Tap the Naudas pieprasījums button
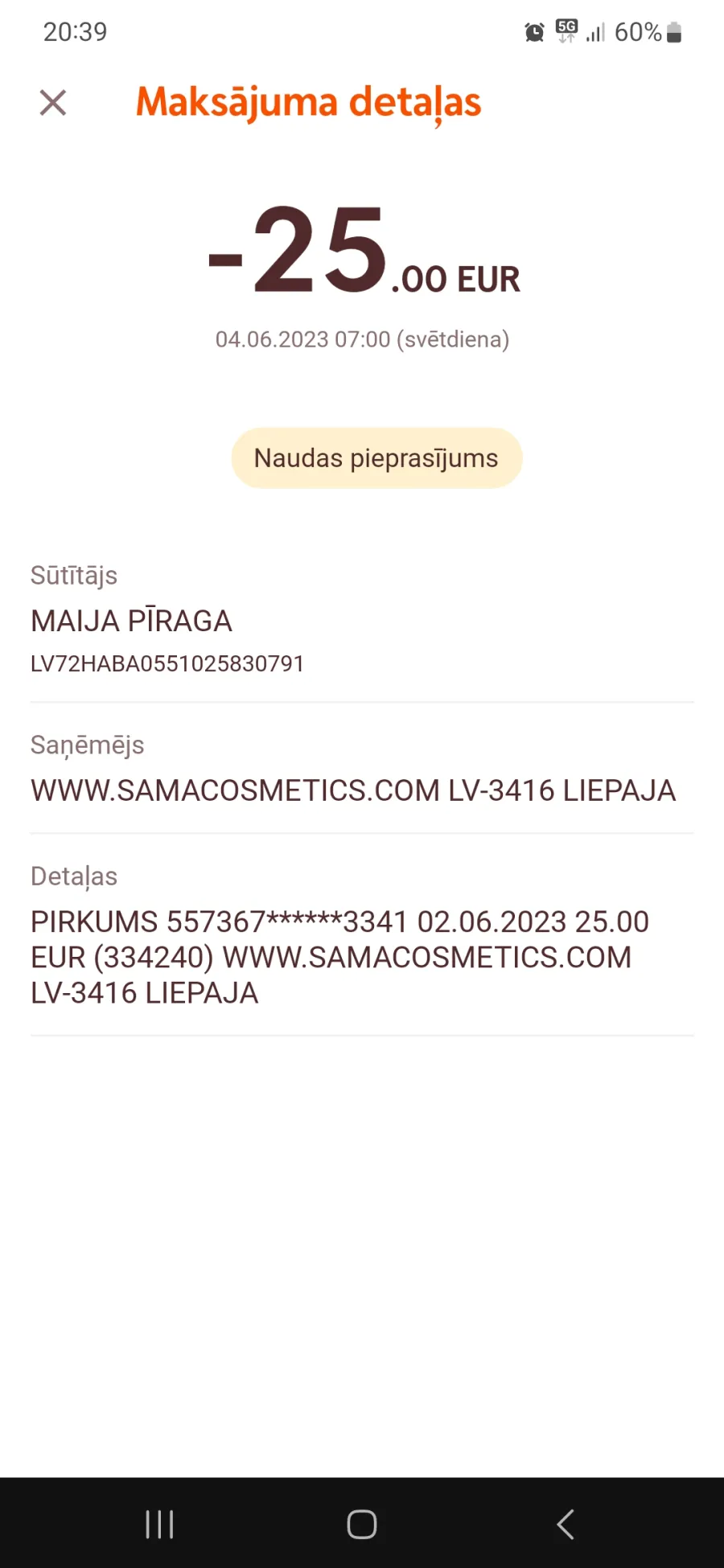This screenshot has height=1568, width=724. pyautogui.click(x=376, y=458)
